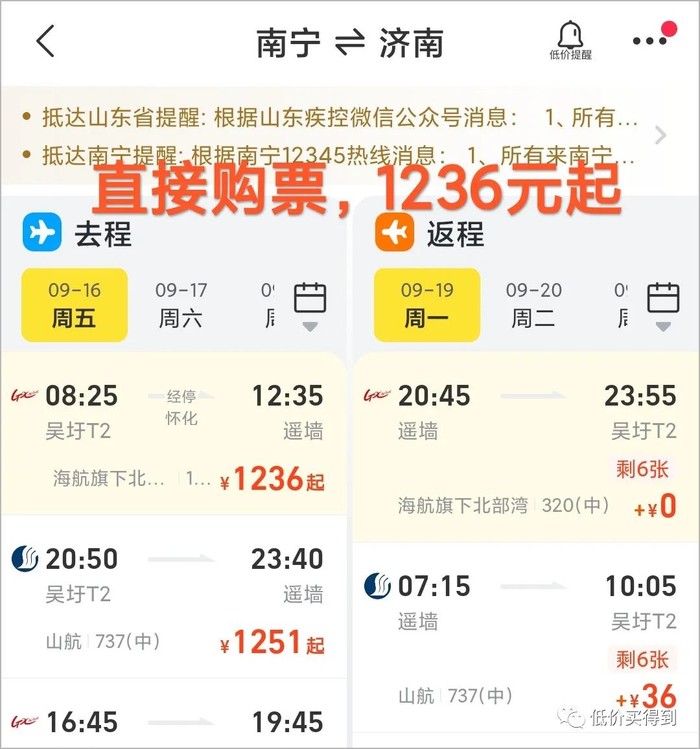Go back from Nanning–Jinan results
700x749 pixels.
tap(46, 42)
